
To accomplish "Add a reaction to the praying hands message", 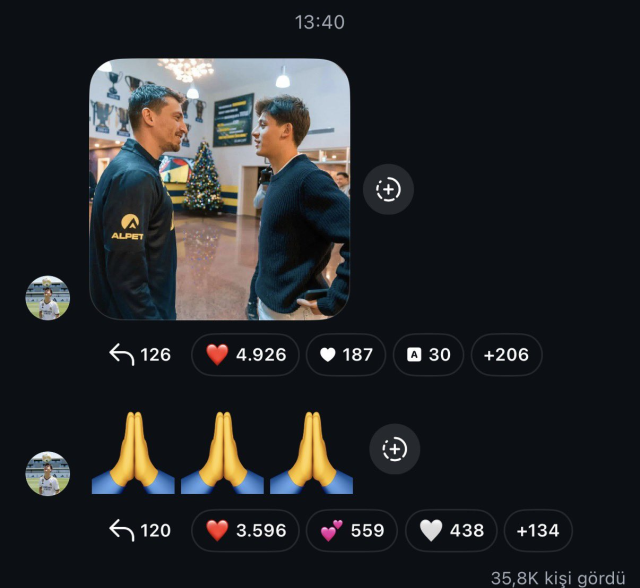I will [395, 449].
